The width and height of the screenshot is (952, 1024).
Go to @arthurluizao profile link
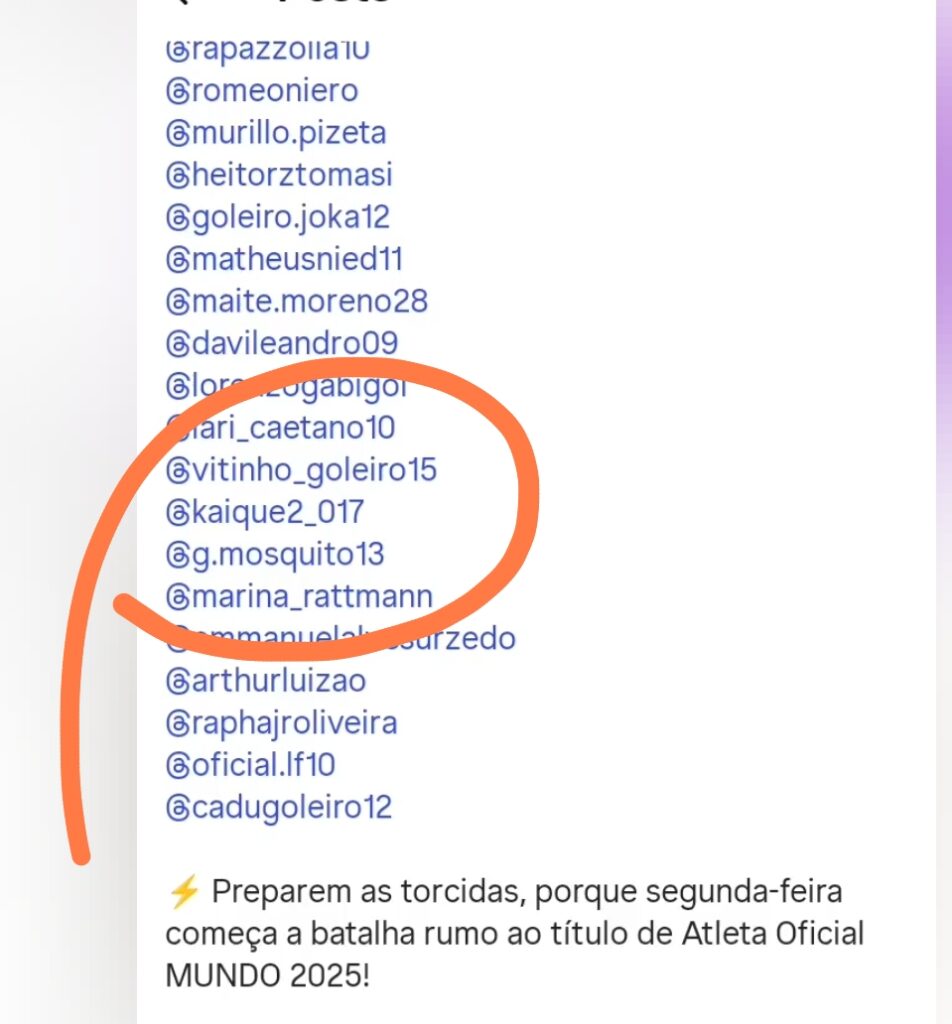pos(266,681)
